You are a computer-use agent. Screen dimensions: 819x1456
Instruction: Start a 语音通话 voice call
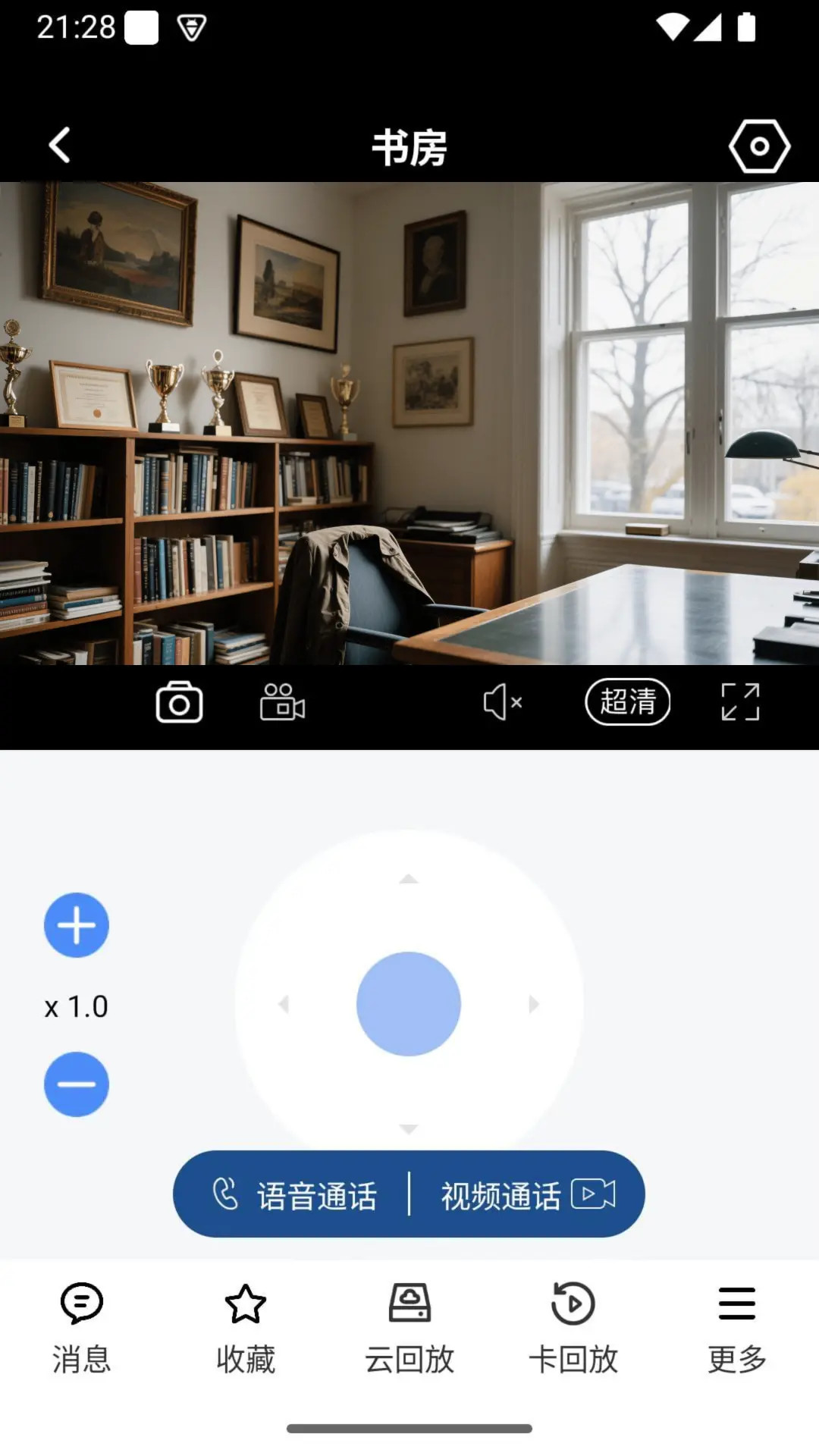[296, 1195]
